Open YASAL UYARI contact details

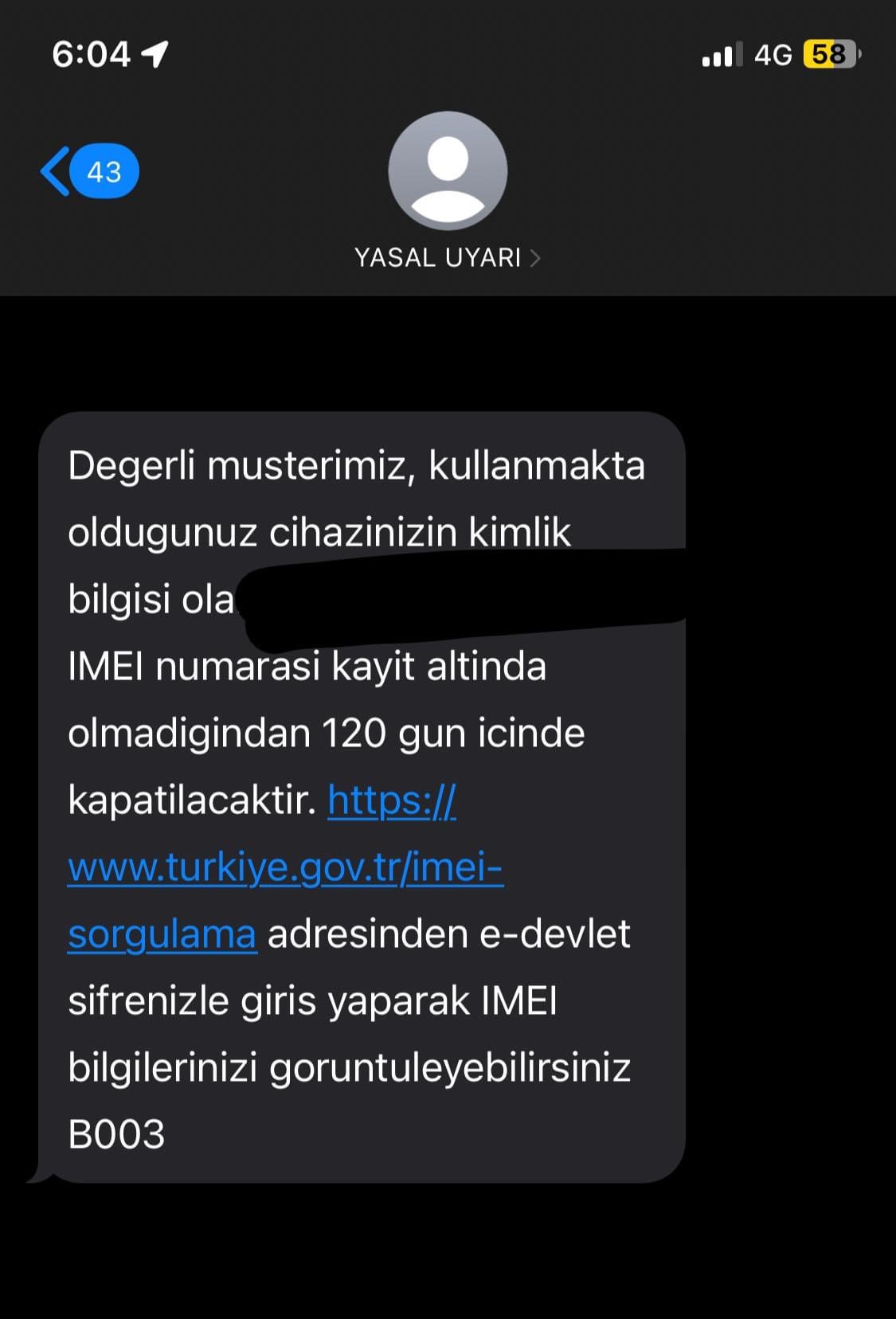[x=447, y=257]
